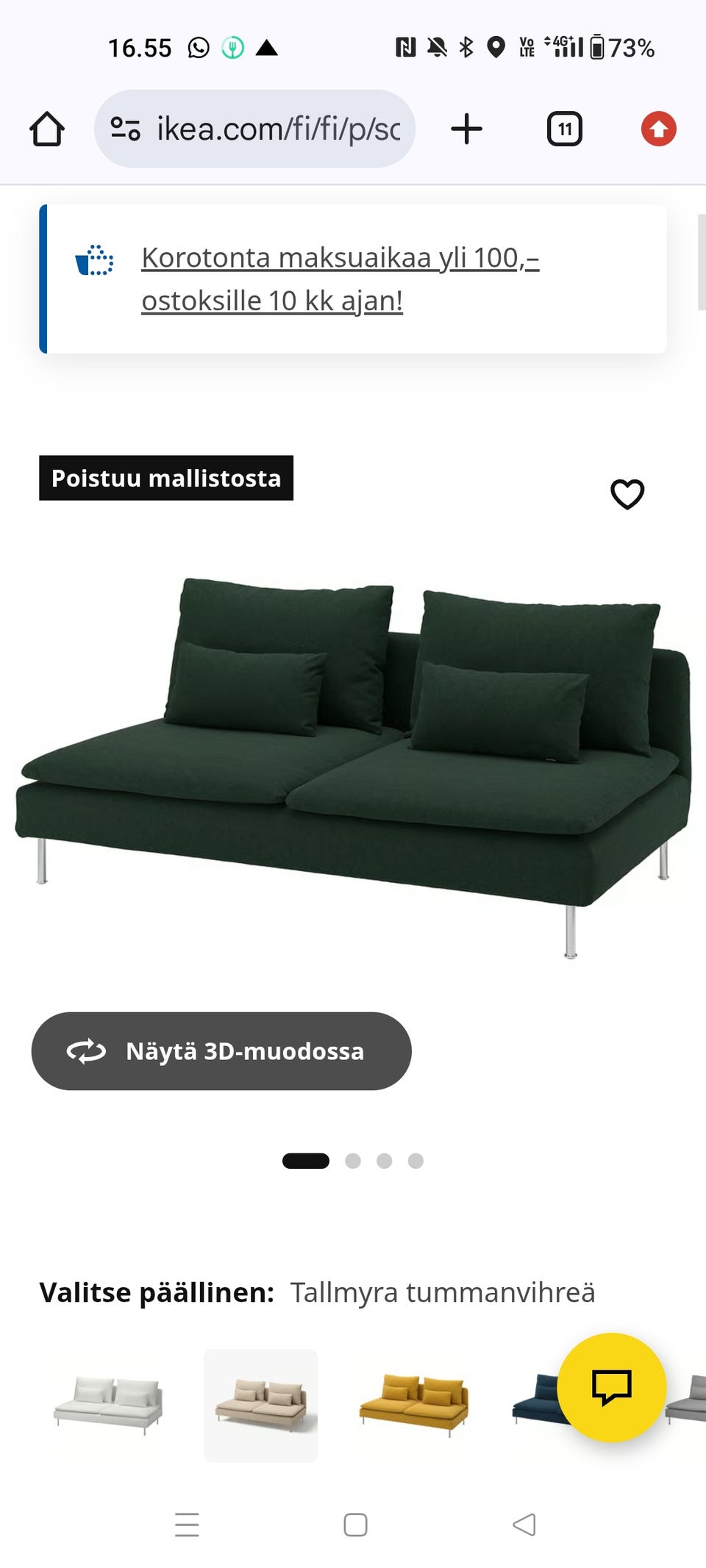
Task: Open the tab switcher showing 11 tabs
Action: [x=565, y=129]
